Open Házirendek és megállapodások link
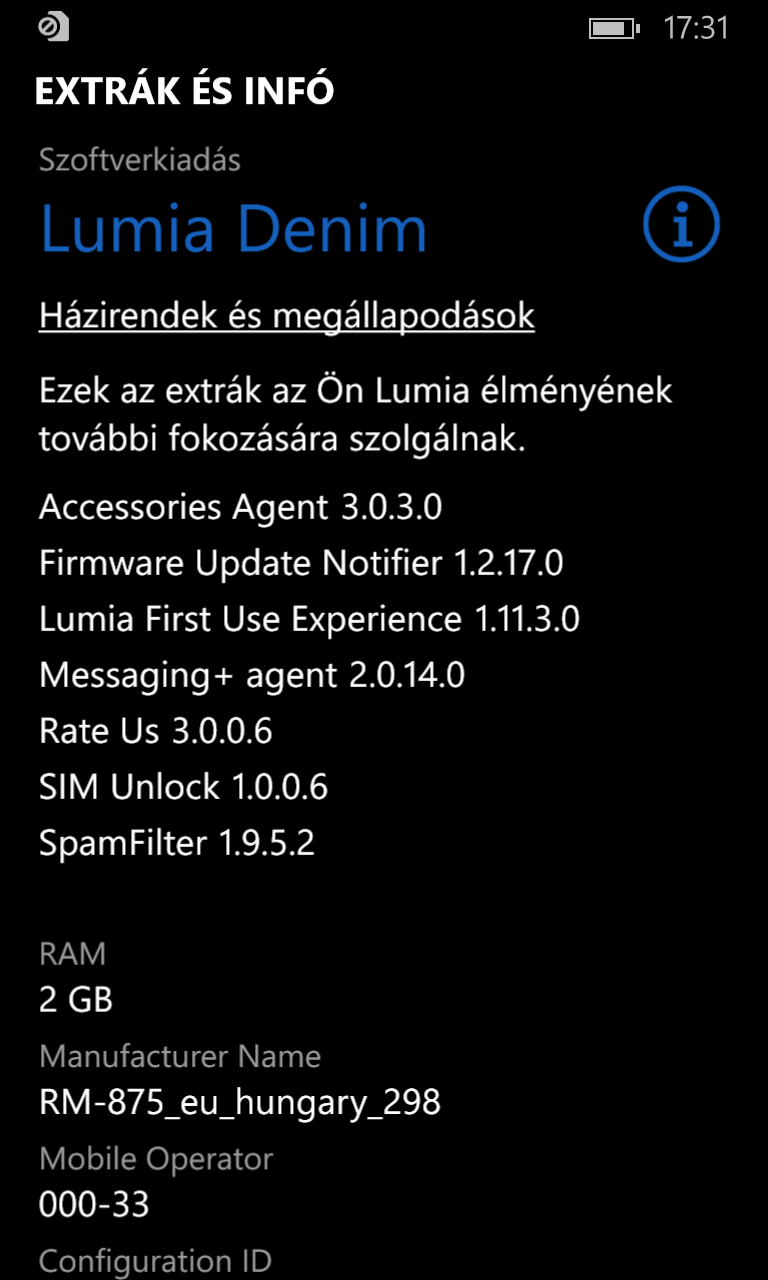This screenshot has height=1280, width=768. (287, 316)
